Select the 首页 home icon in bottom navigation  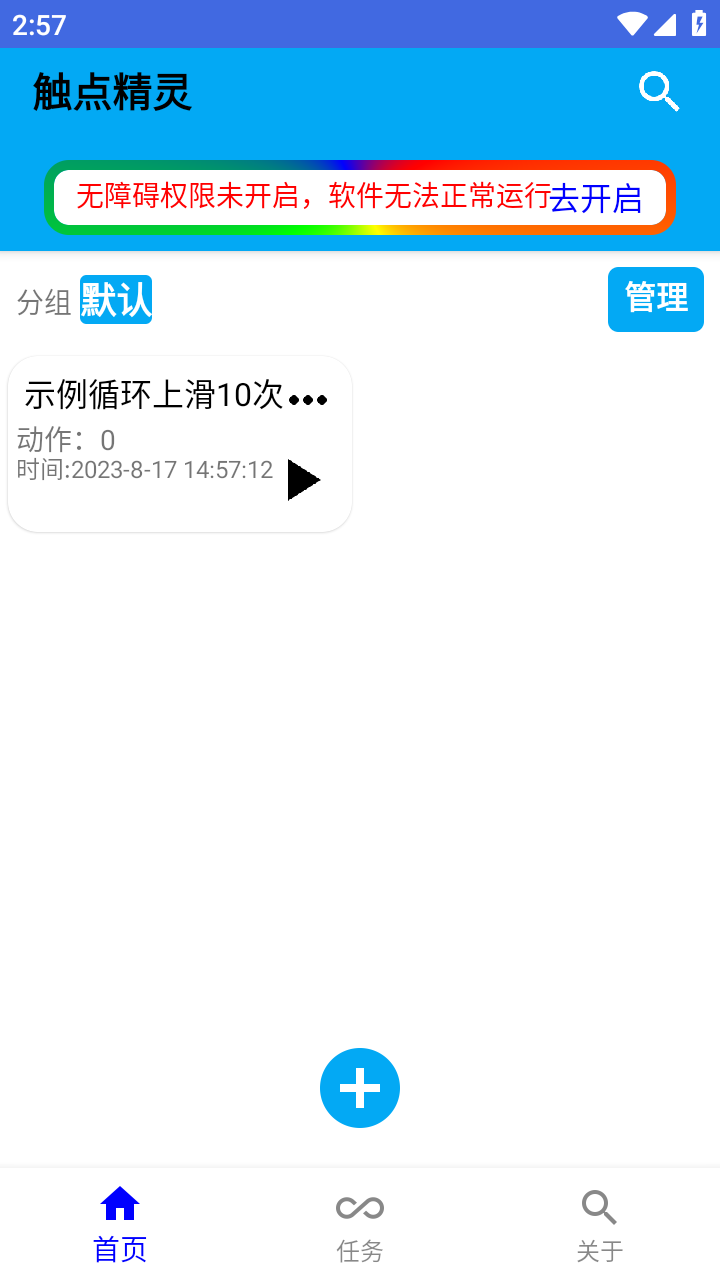(x=120, y=1205)
